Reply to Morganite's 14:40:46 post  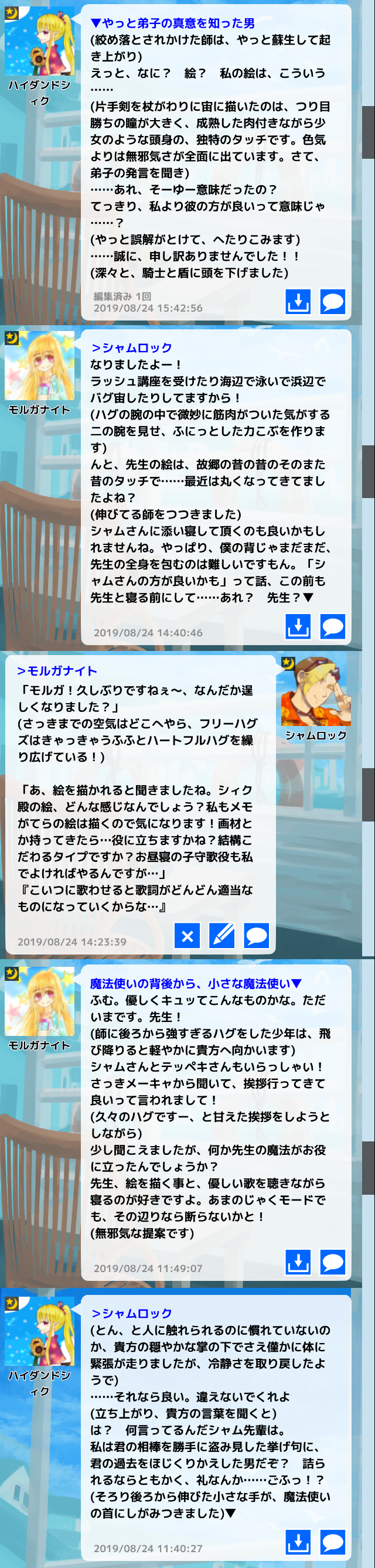tap(332, 626)
